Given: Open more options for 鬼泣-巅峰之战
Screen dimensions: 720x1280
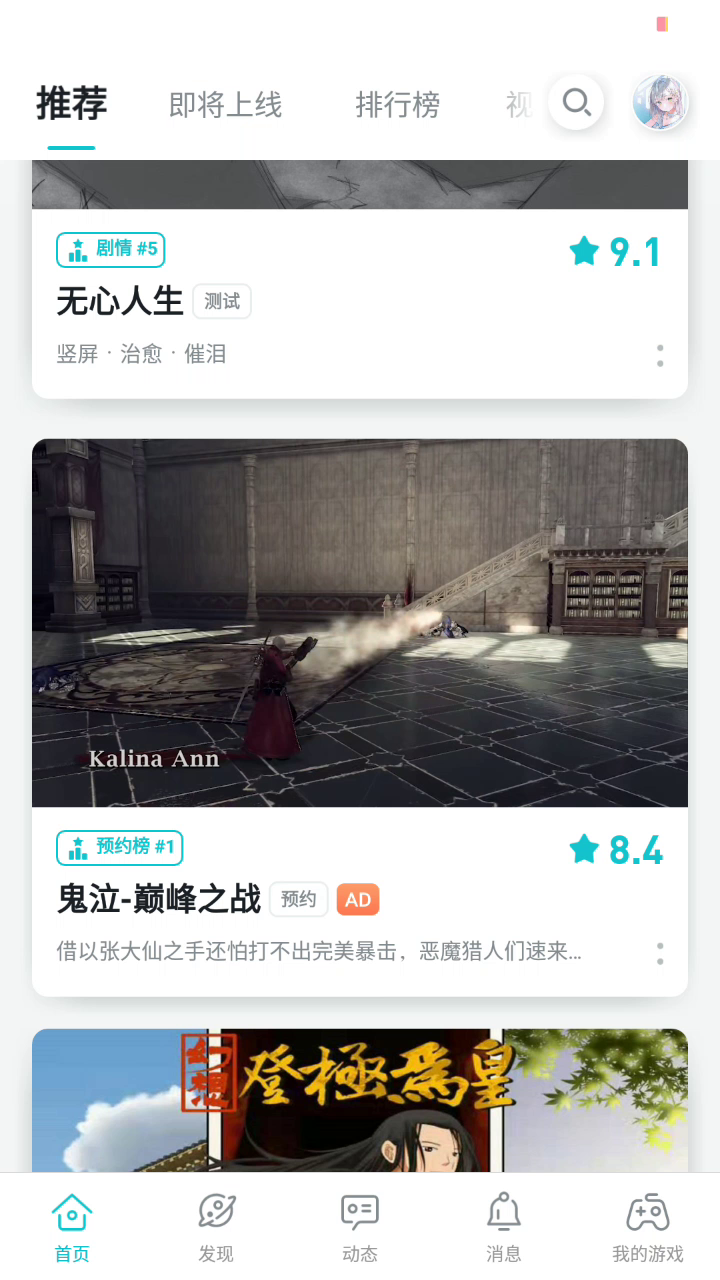Looking at the screenshot, I should click(x=660, y=953).
